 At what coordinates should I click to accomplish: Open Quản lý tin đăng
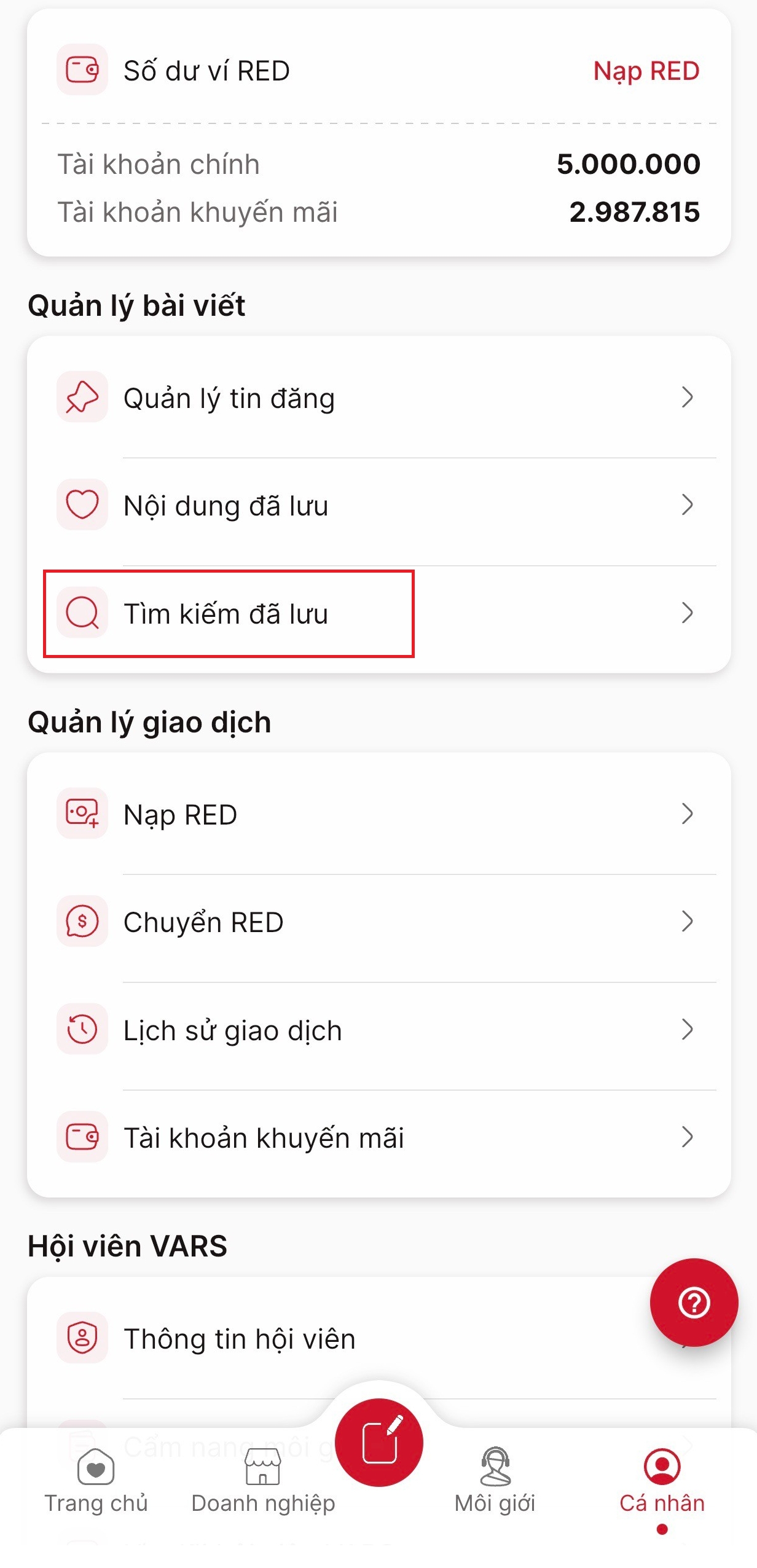[378, 398]
